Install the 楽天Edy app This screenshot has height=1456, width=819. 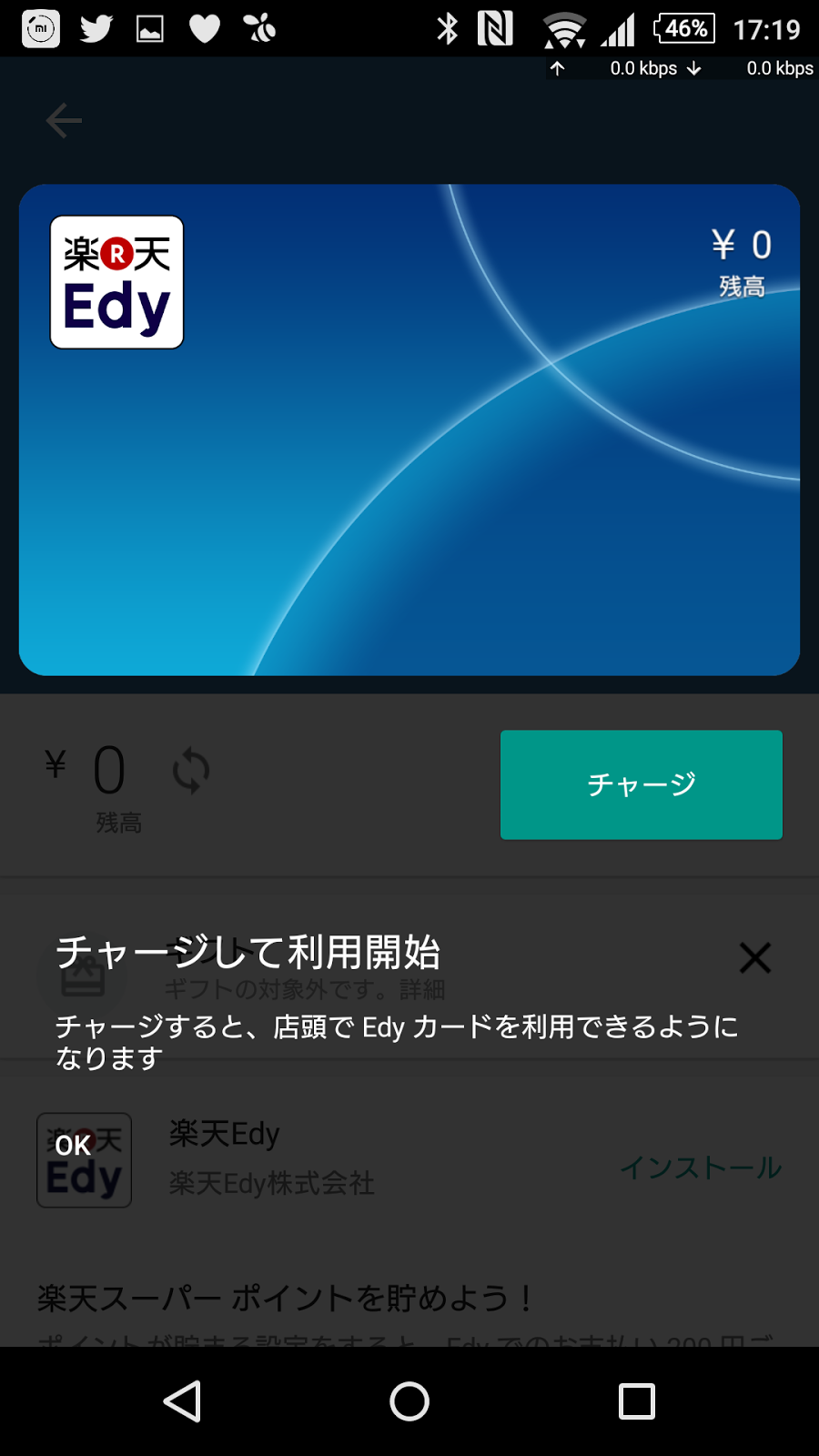pos(700,1168)
